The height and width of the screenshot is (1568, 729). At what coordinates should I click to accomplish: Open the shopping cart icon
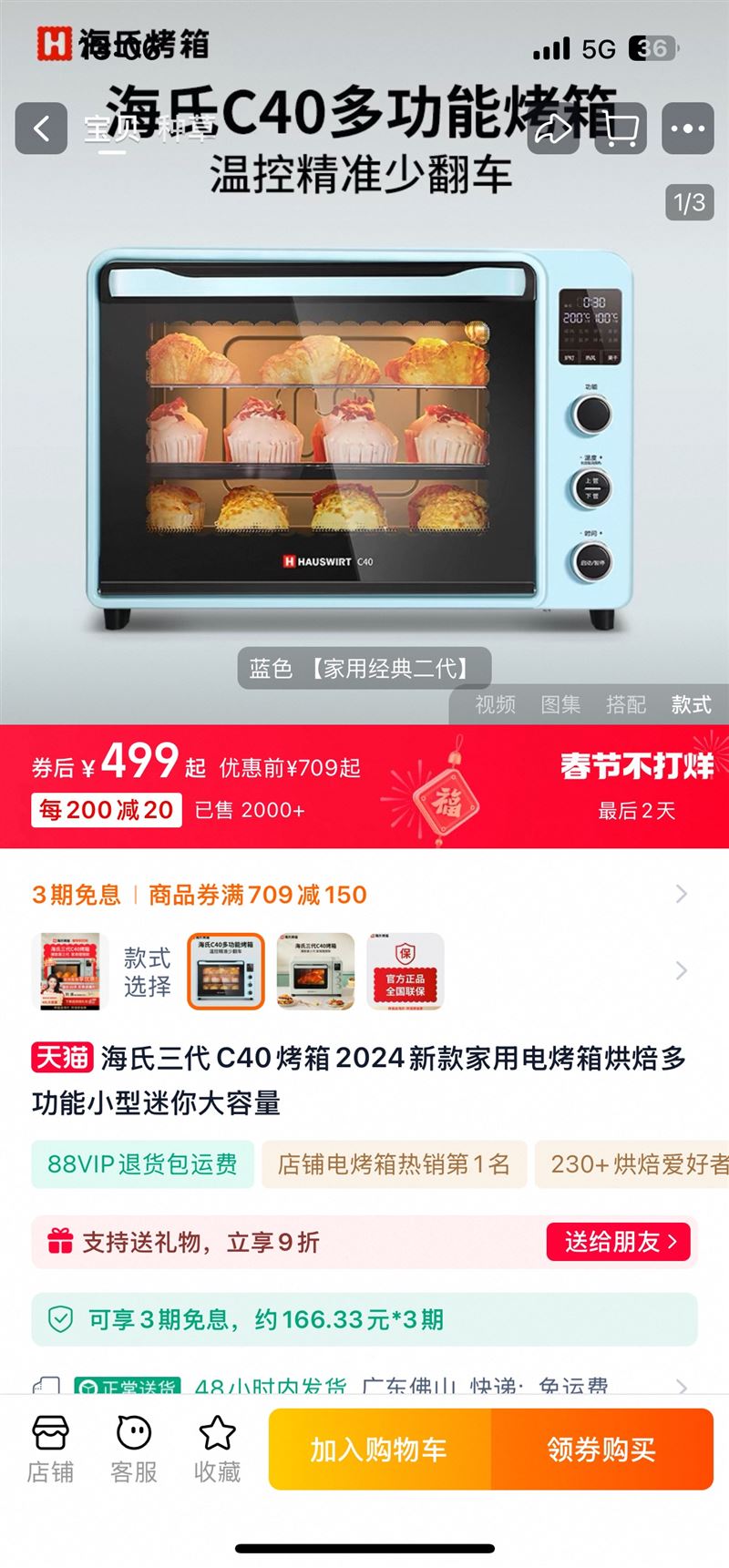(x=621, y=128)
